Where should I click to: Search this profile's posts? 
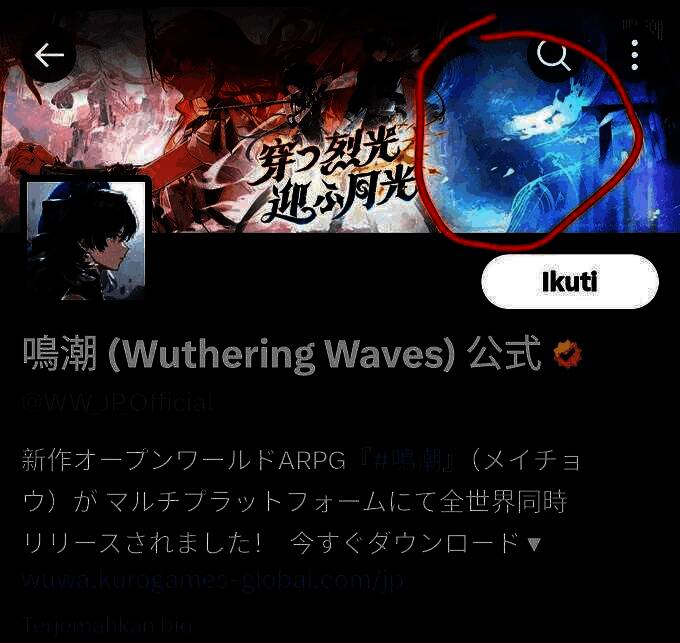tap(553, 56)
